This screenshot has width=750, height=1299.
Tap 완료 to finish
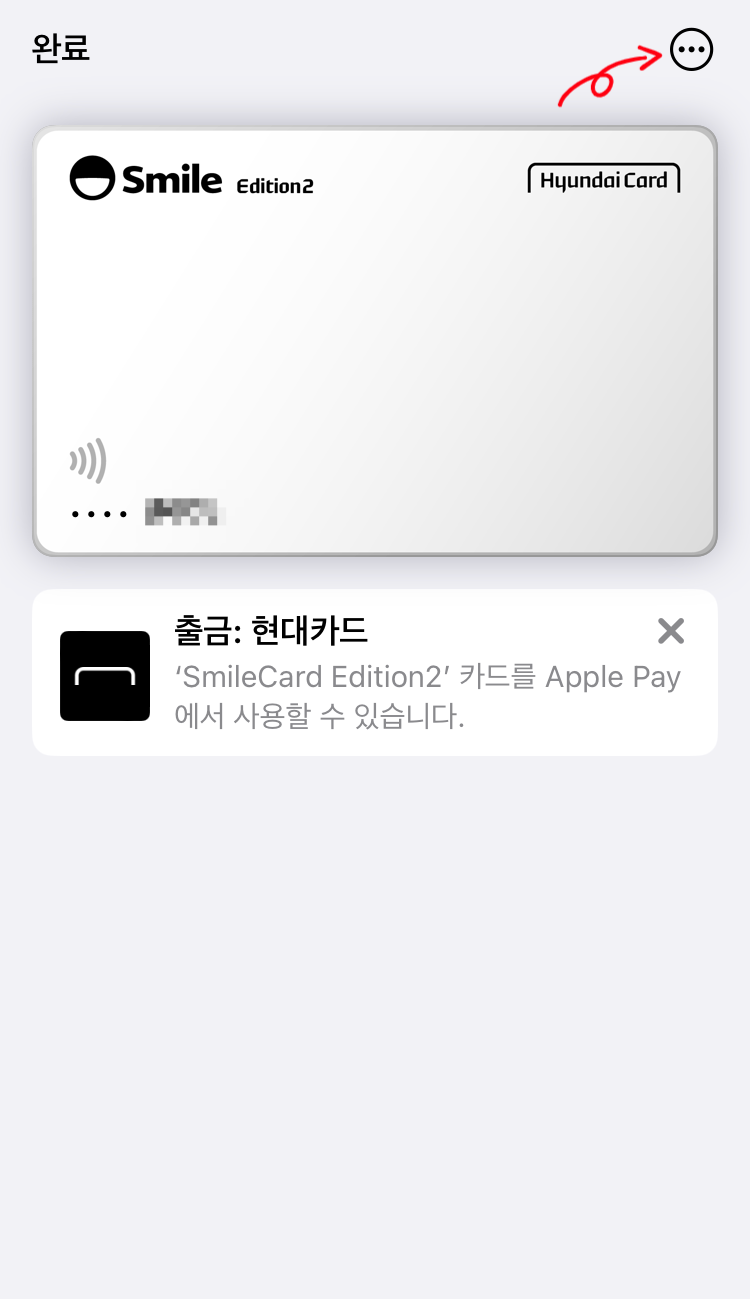pyautogui.click(x=61, y=48)
